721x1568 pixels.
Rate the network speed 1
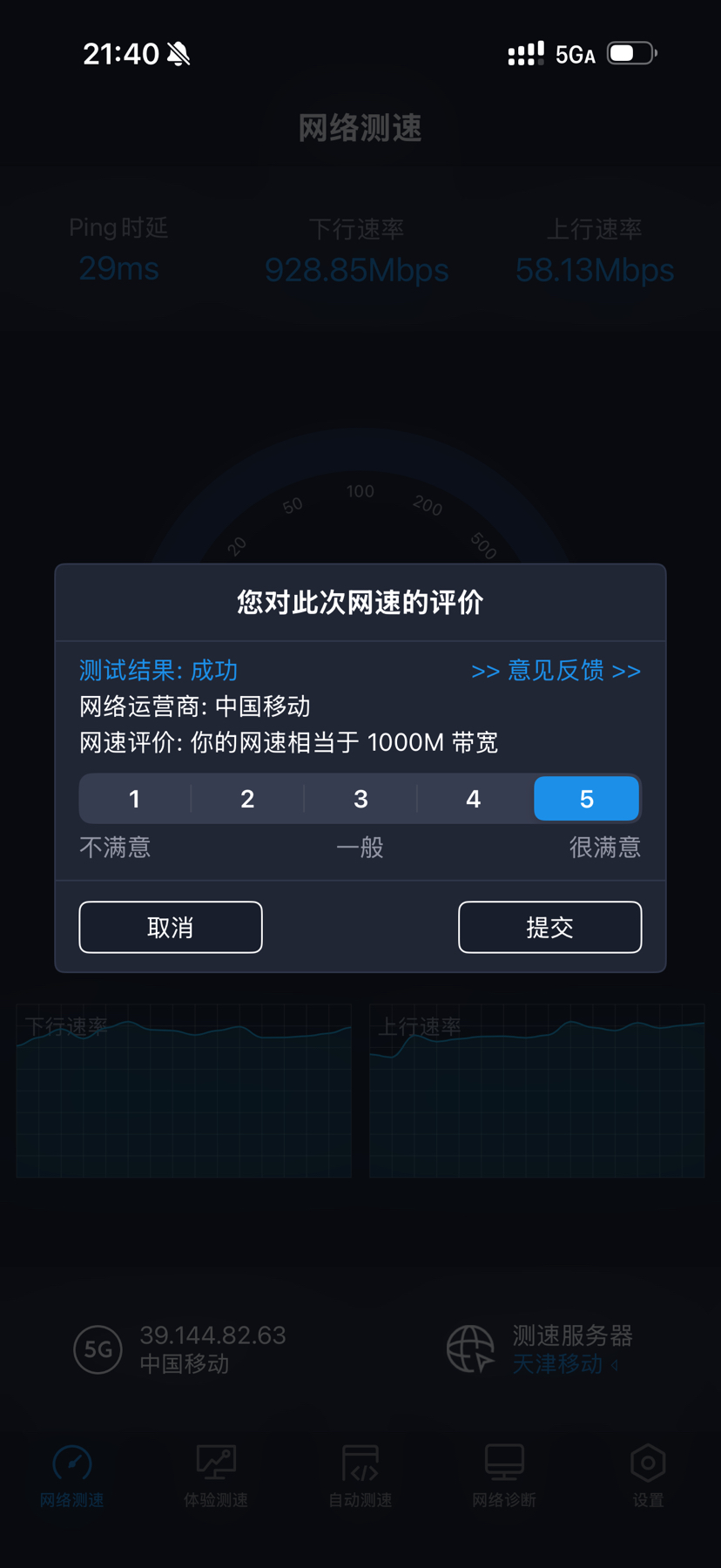pyautogui.click(x=135, y=799)
